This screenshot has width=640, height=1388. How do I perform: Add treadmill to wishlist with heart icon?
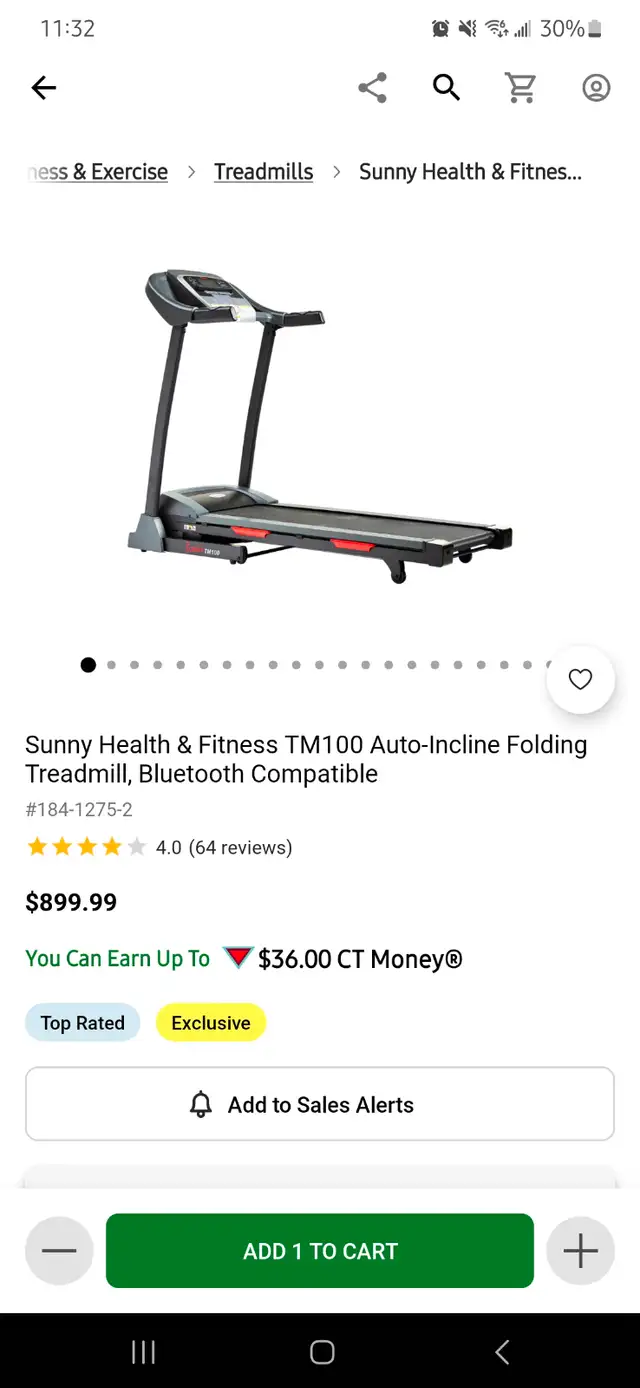point(580,679)
